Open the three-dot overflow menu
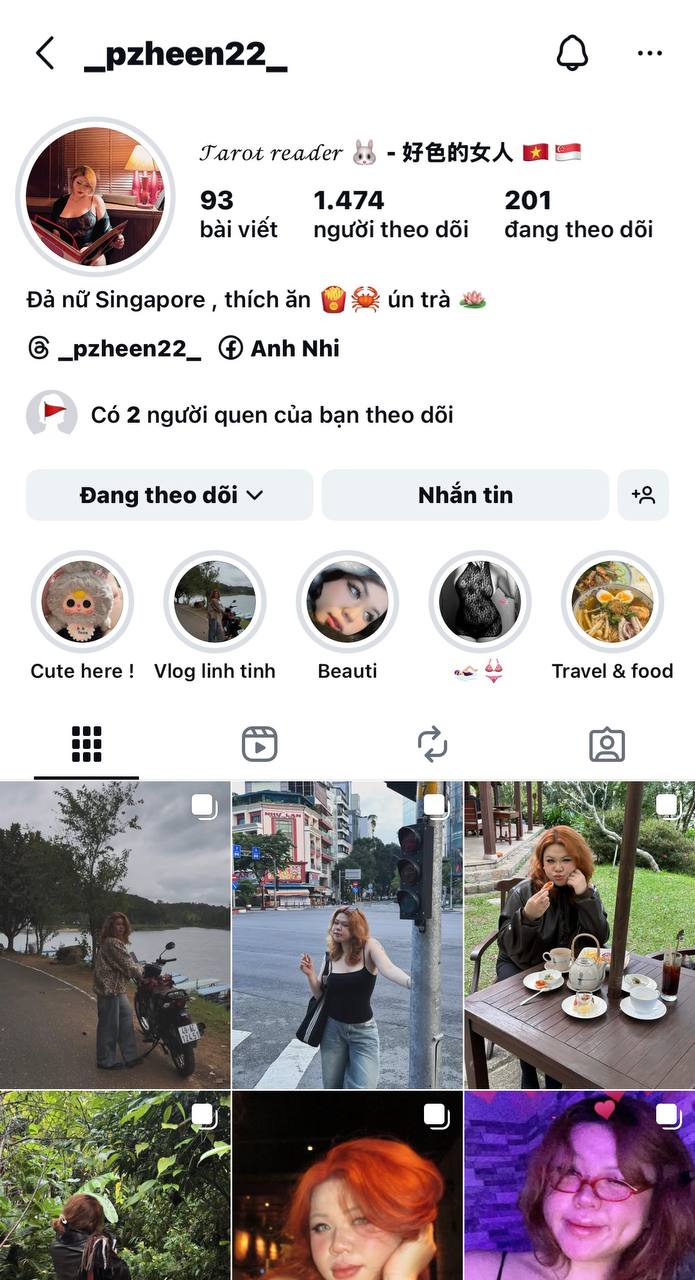 click(x=650, y=54)
